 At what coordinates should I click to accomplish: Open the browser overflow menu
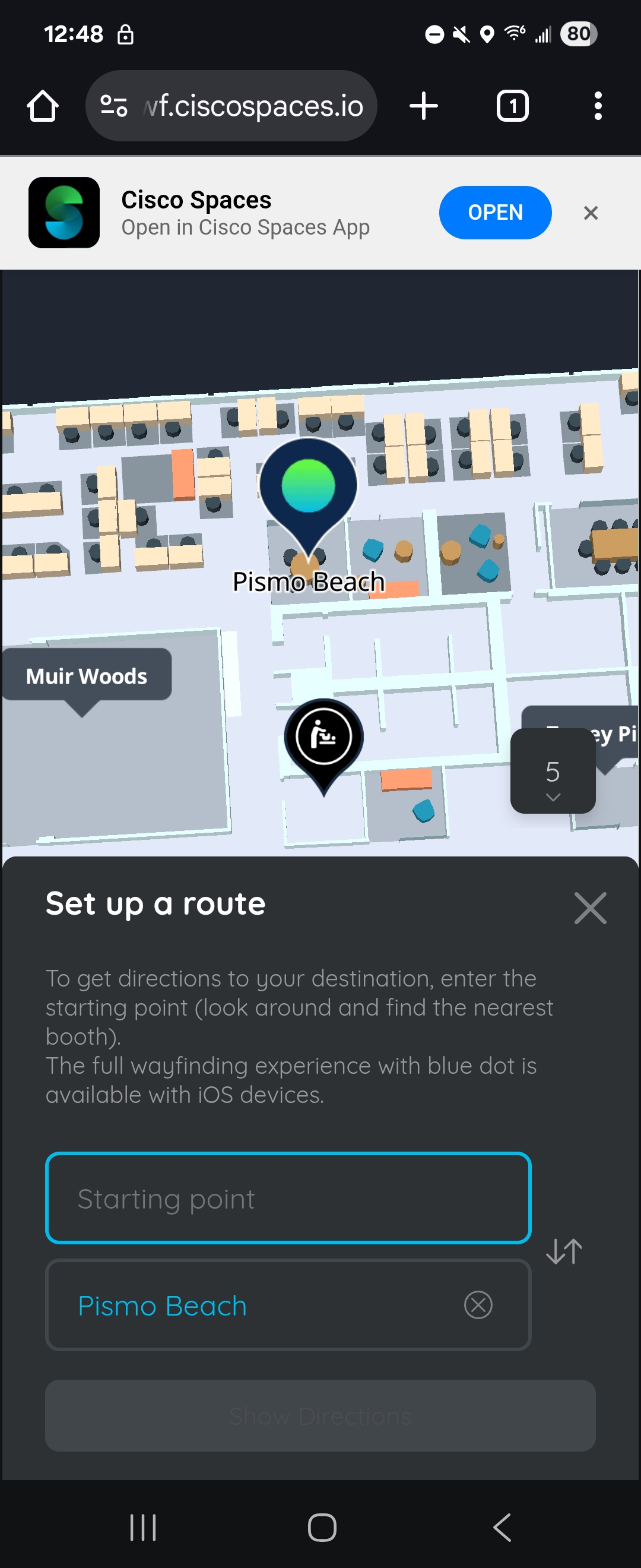[x=598, y=105]
